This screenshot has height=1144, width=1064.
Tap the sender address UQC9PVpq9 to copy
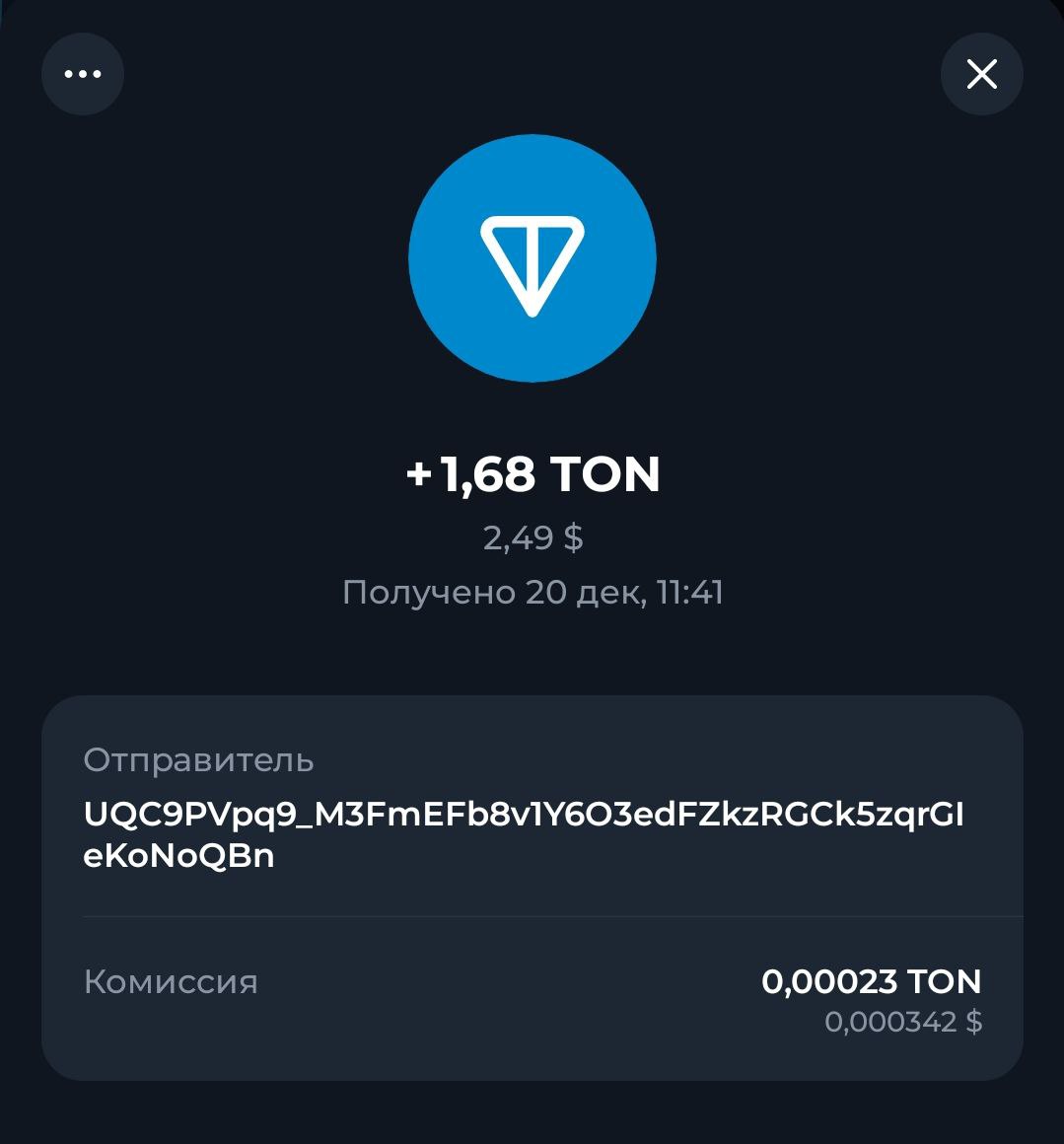click(x=524, y=834)
